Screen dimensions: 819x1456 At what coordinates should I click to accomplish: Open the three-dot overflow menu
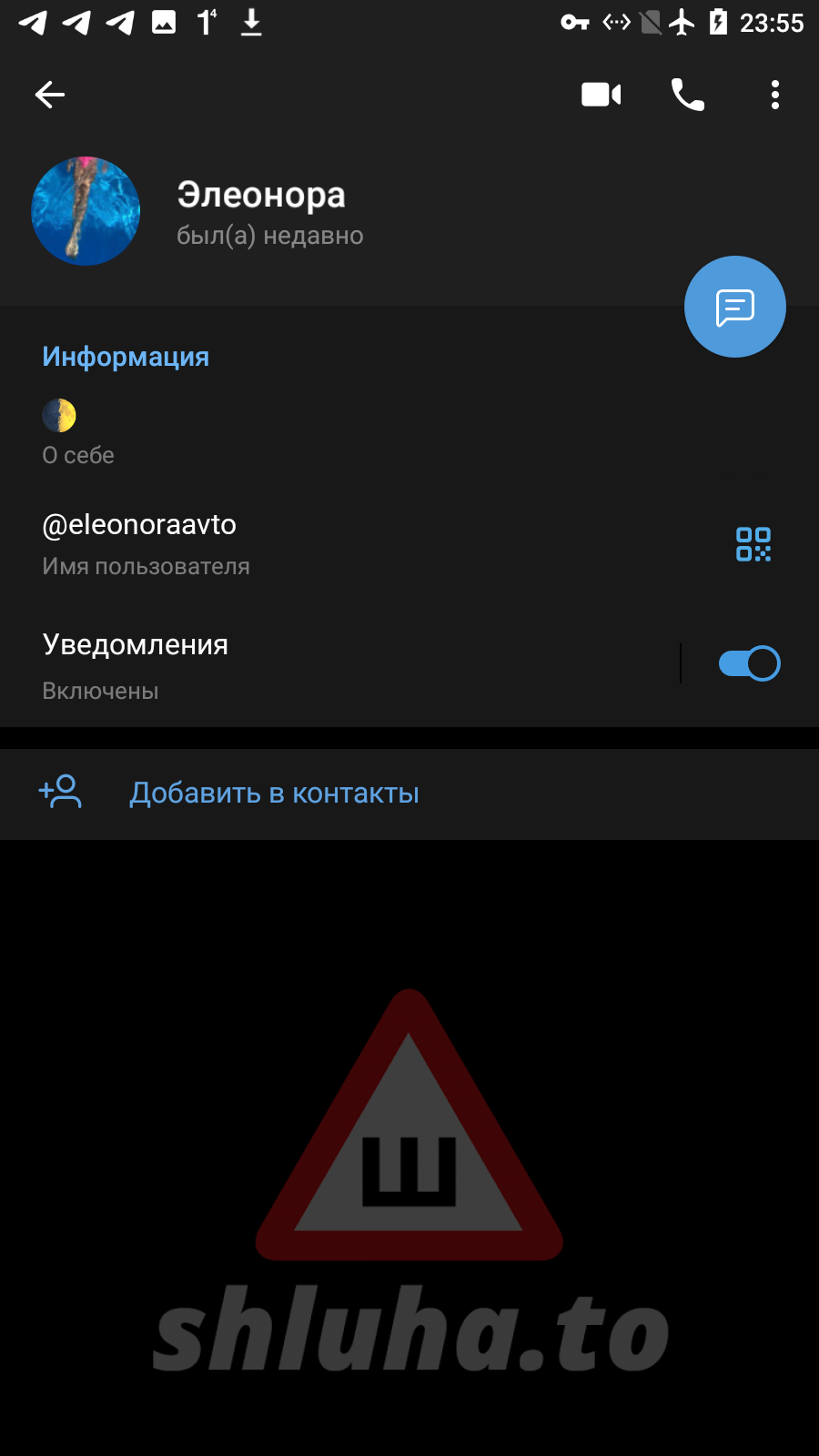[774, 95]
